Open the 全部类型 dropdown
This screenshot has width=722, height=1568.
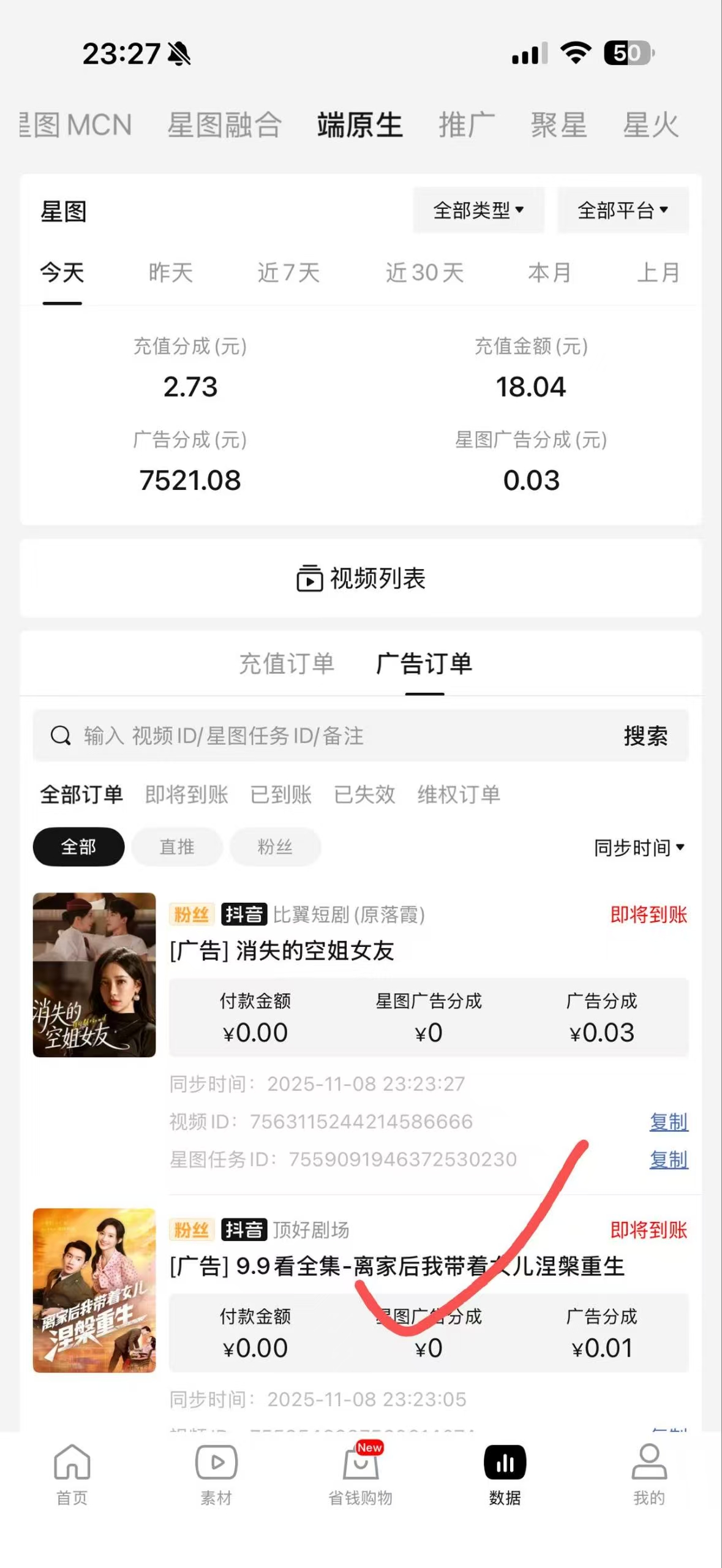pyautogui.click(x=478, y=211)
